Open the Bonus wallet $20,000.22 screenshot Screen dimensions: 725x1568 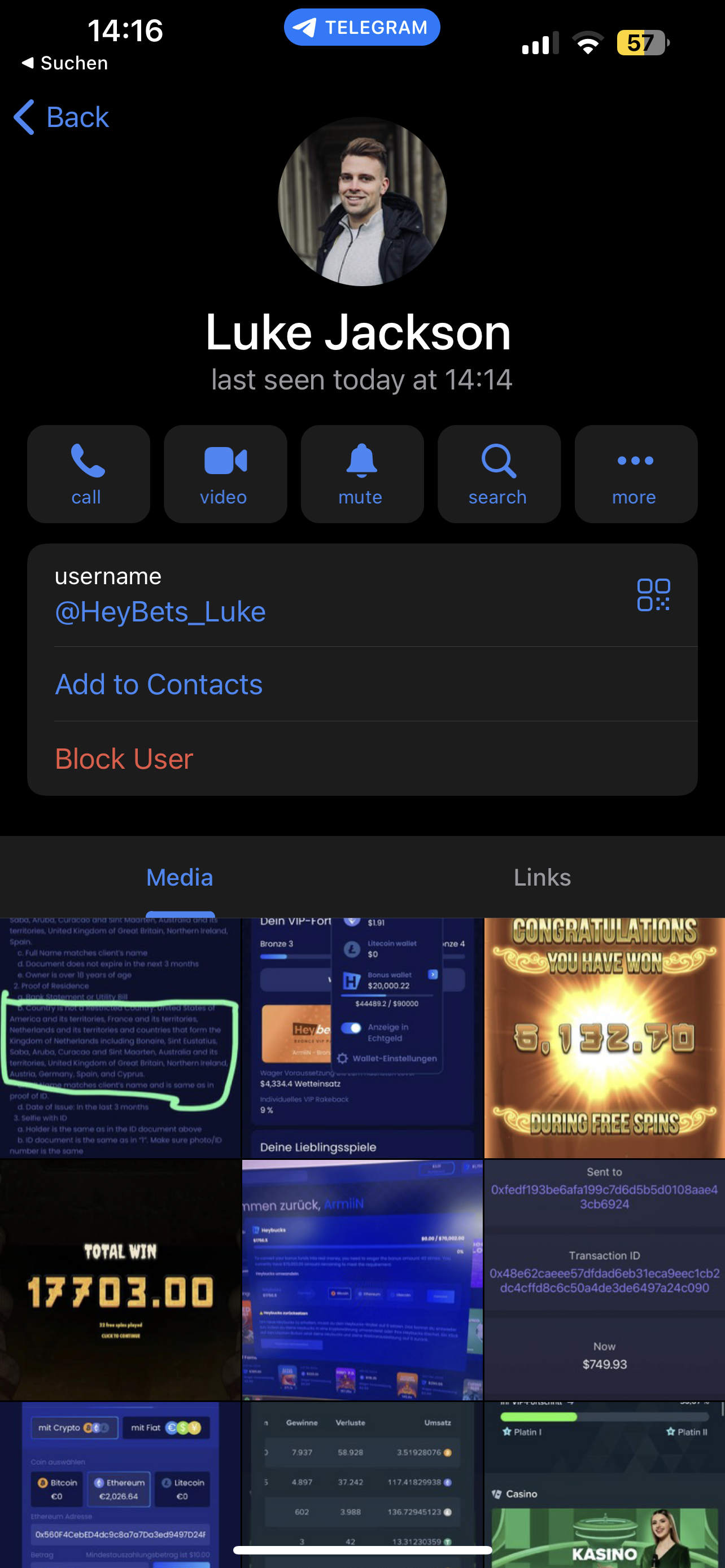click(x=362, y=1038)
